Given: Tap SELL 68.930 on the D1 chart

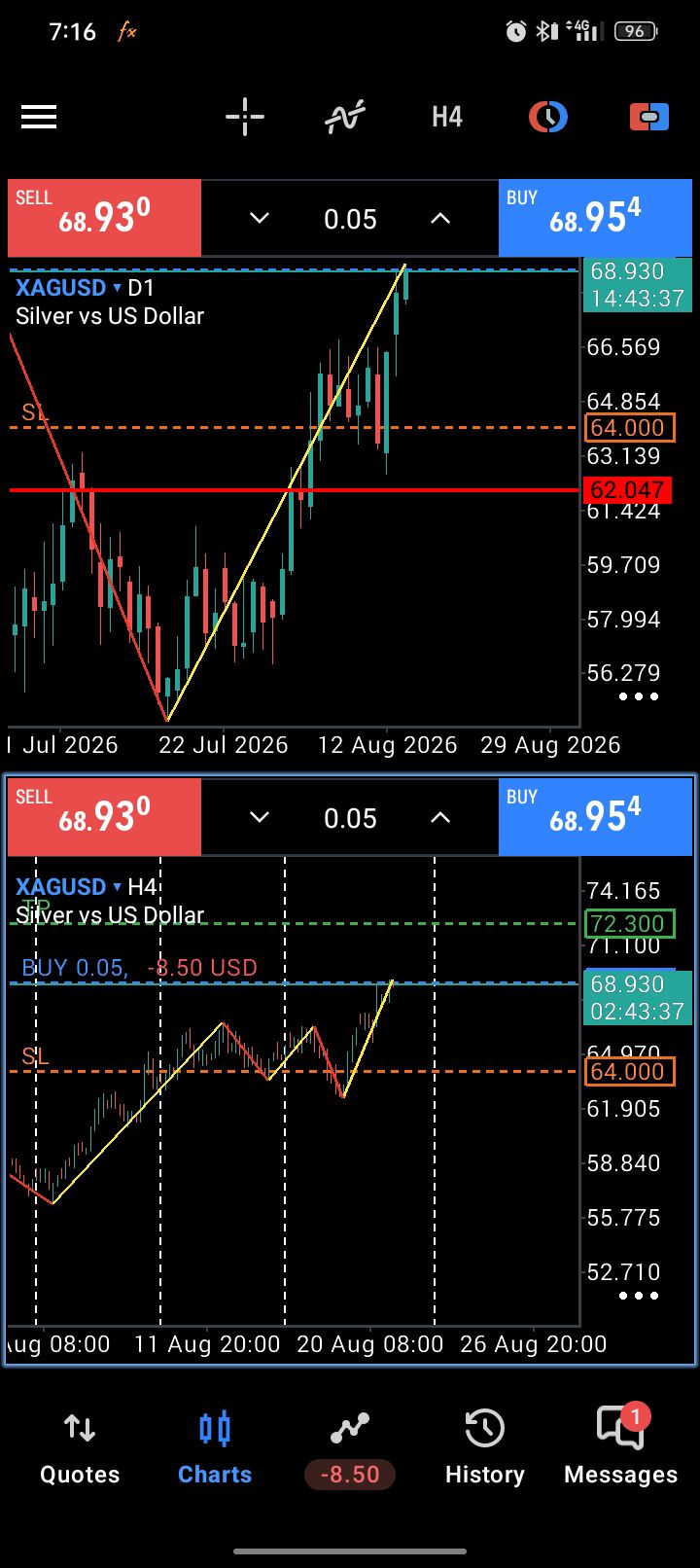Looking at the screenshot, I should point(104,218).
